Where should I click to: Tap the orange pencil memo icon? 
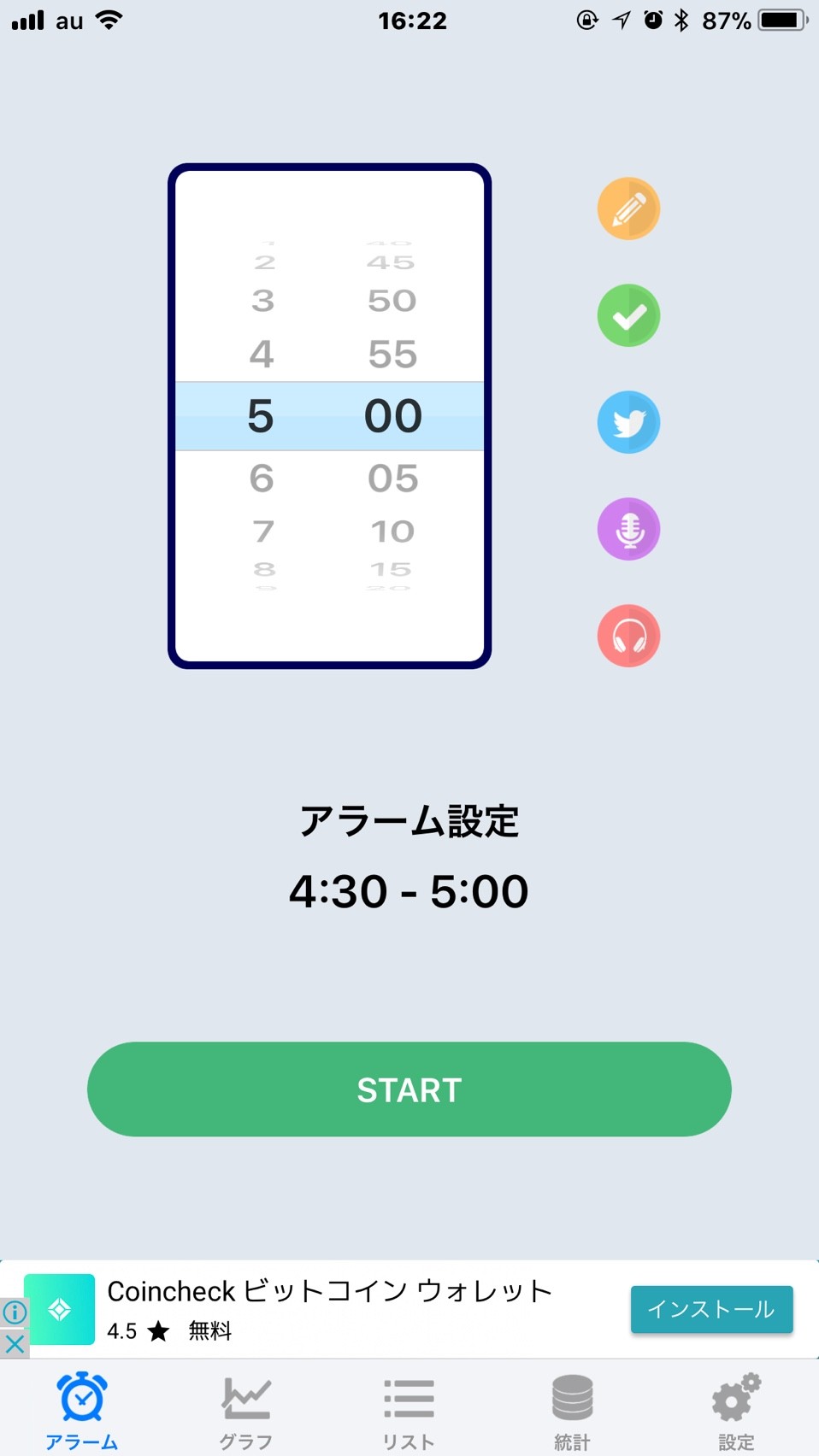point(628,208)
